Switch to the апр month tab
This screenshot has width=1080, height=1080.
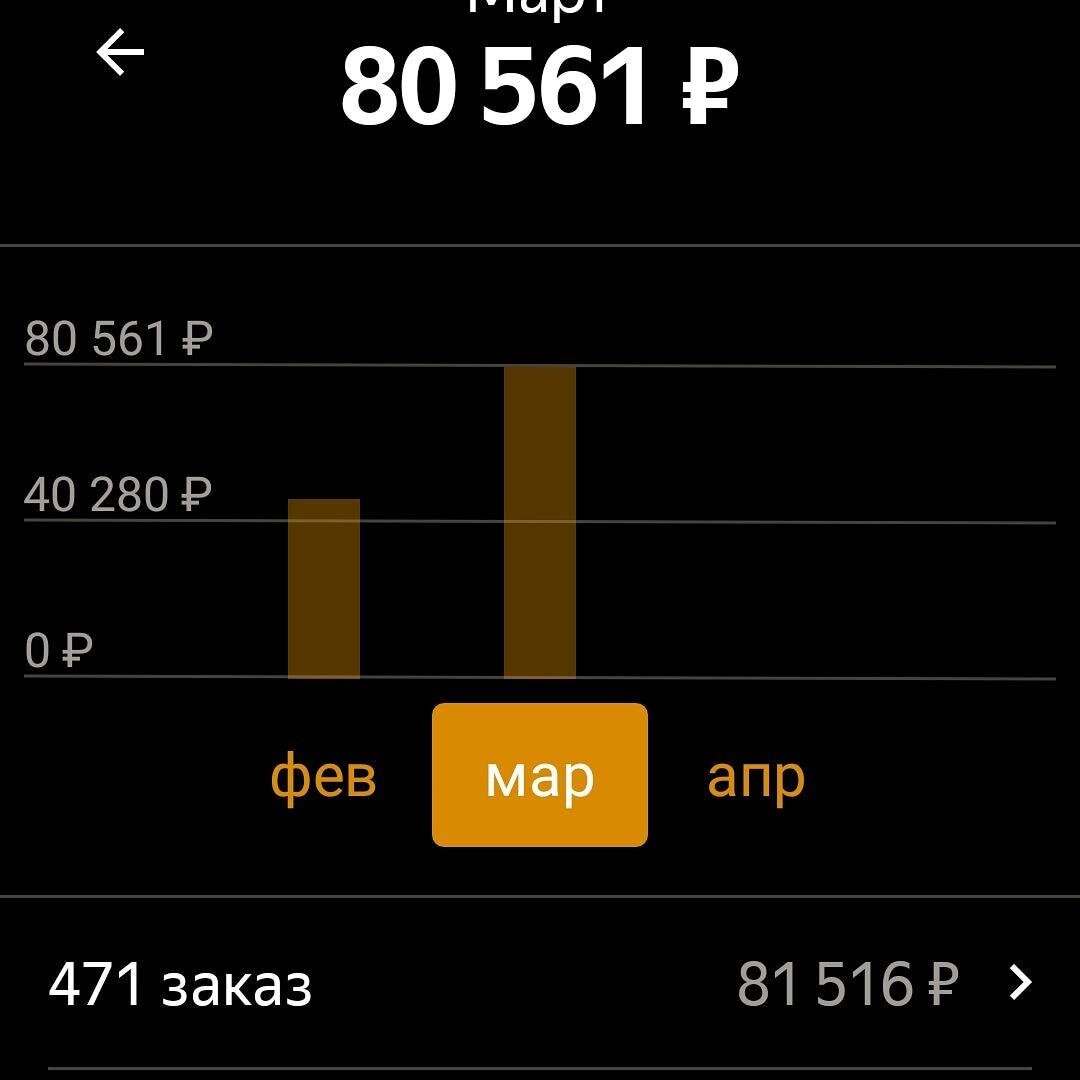click(755, 777)
